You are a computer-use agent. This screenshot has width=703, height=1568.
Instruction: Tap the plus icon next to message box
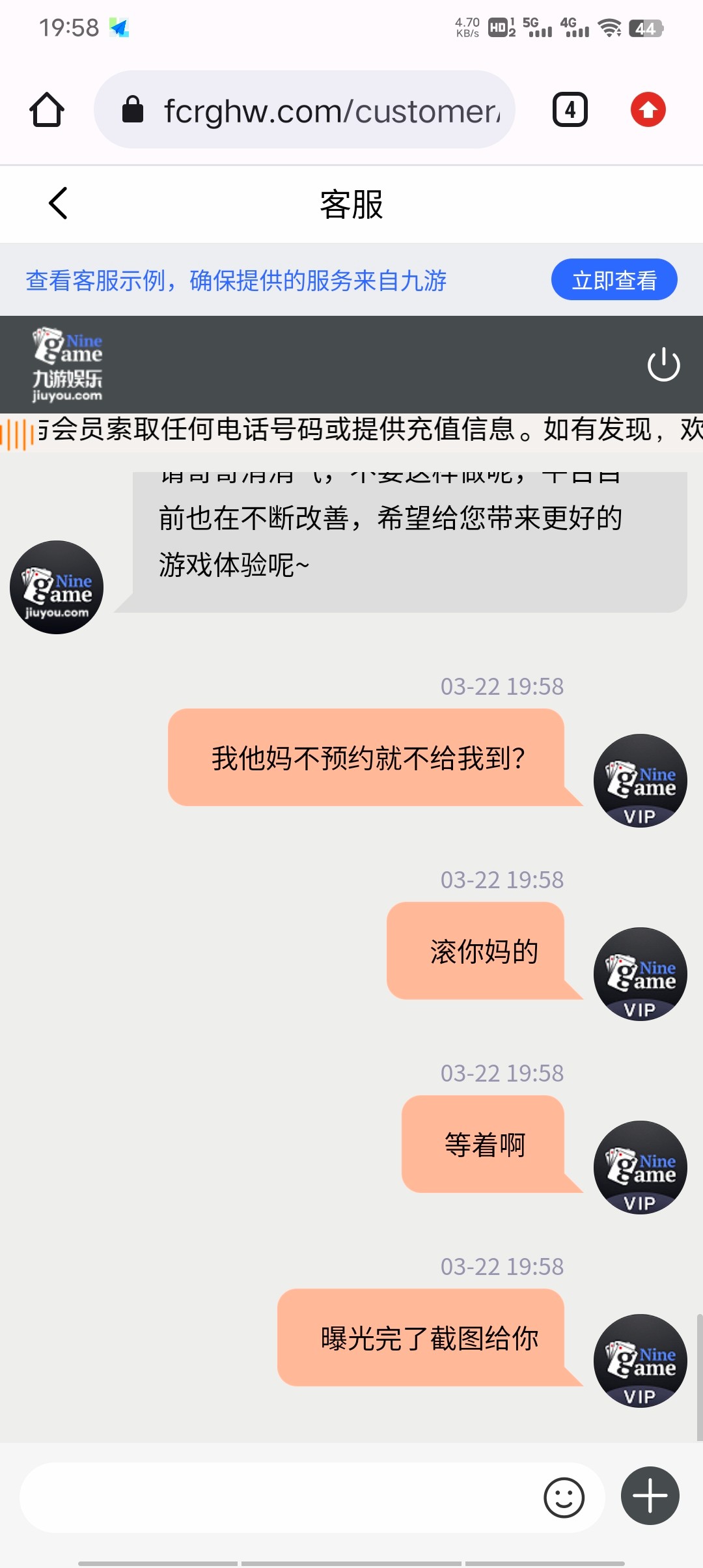point(649,1497)
